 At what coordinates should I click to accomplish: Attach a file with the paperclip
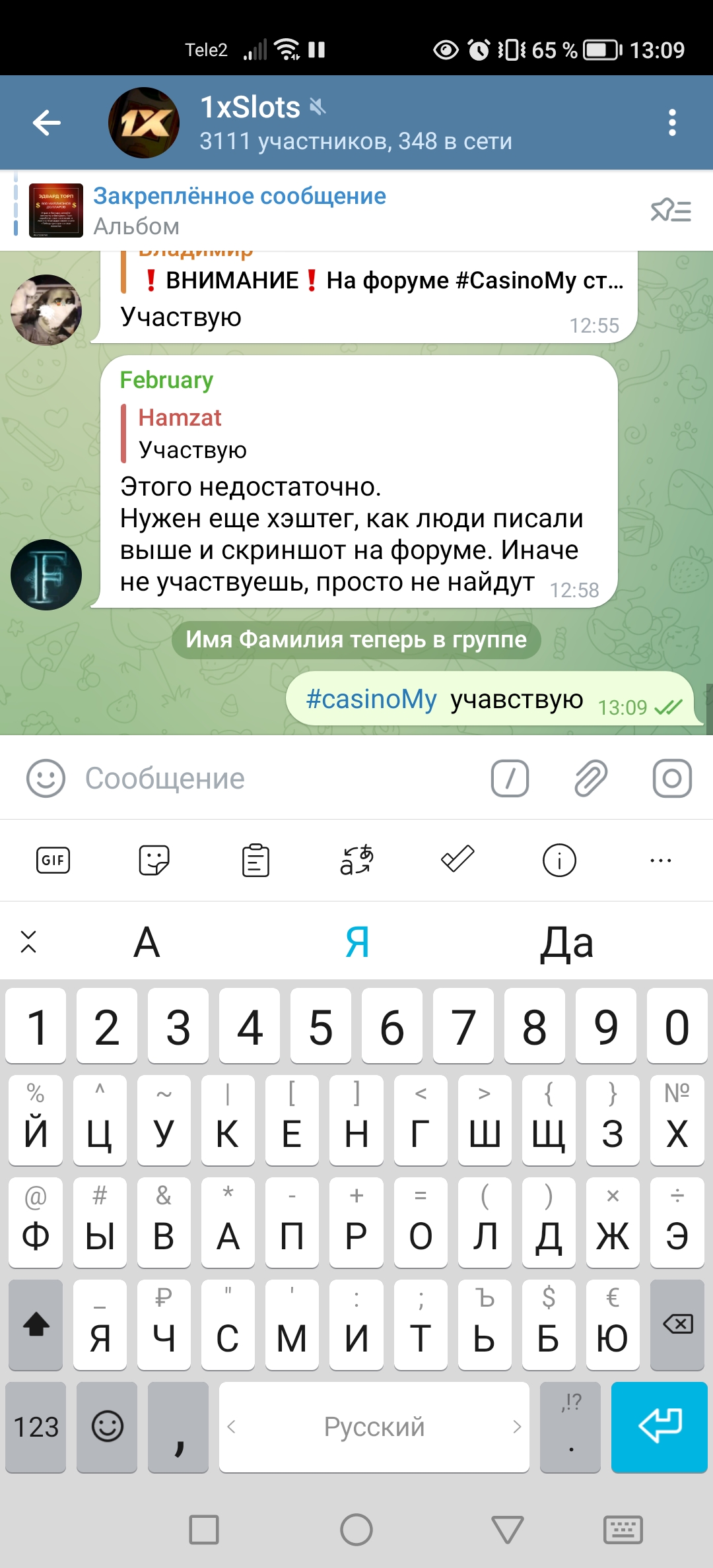(590, 778)
